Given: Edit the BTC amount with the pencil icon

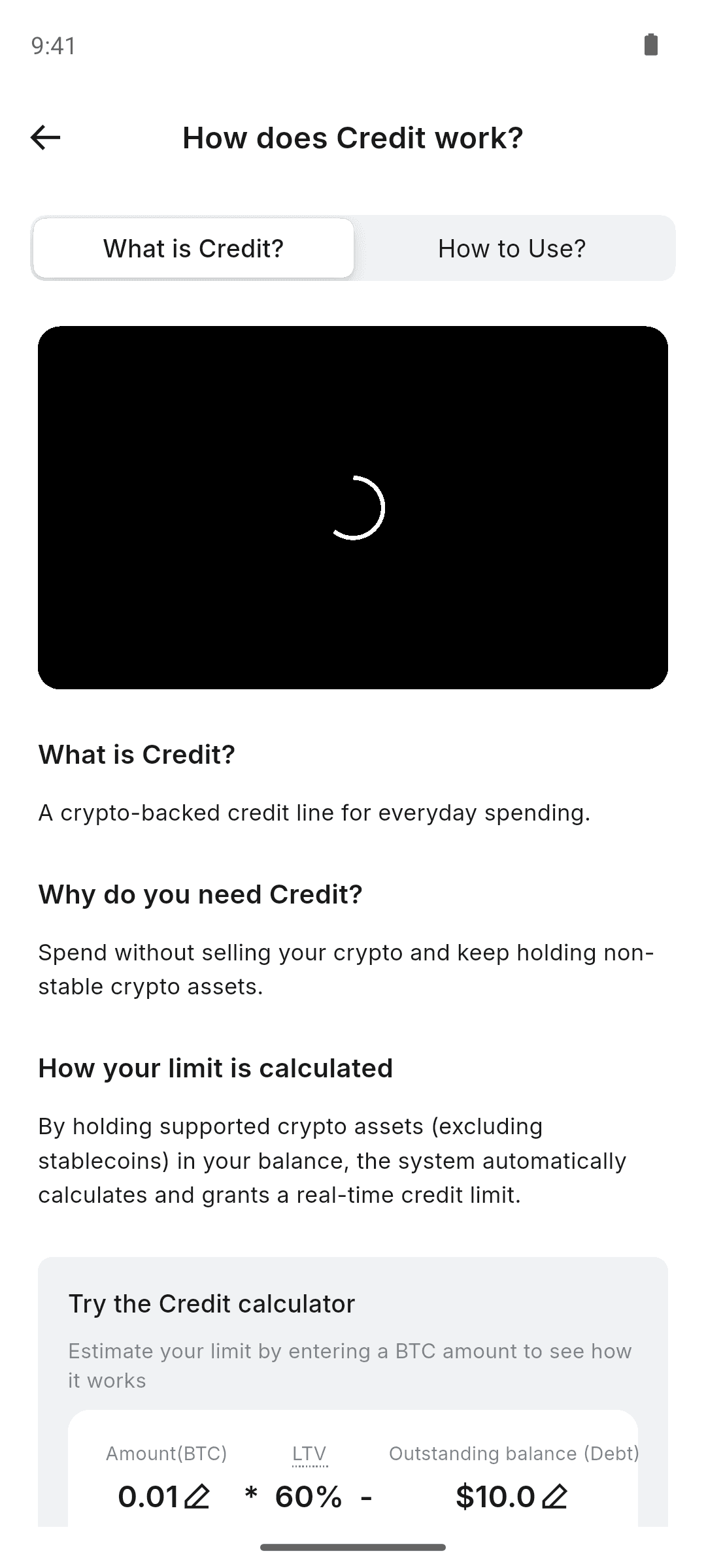Looking at the screenshot, I should [197, 1497].
